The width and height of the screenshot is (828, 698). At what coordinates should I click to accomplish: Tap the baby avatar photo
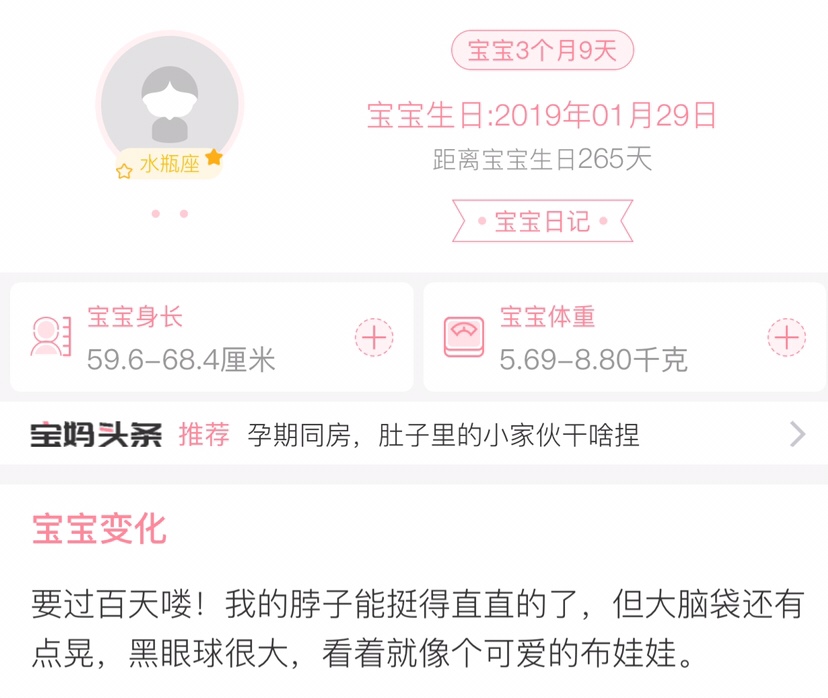(170, 103)
